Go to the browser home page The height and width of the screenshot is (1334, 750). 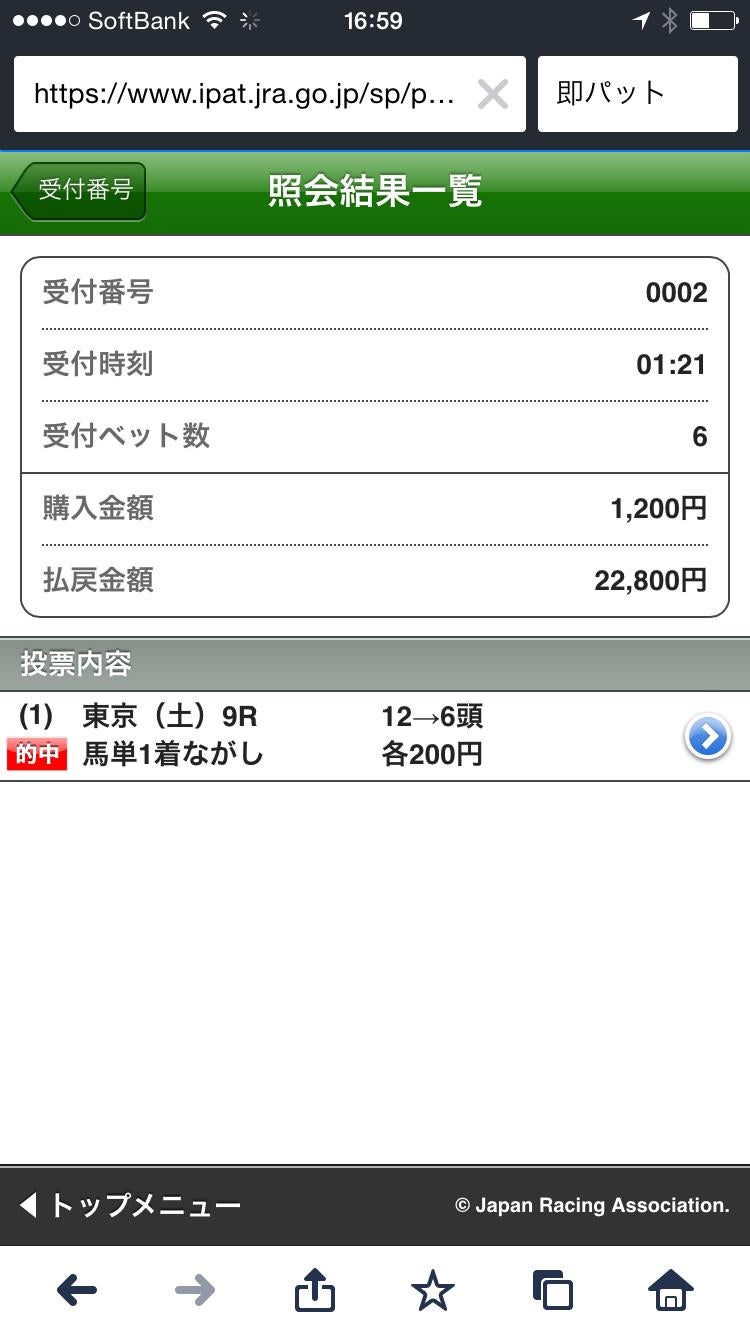coord(671,1291)
